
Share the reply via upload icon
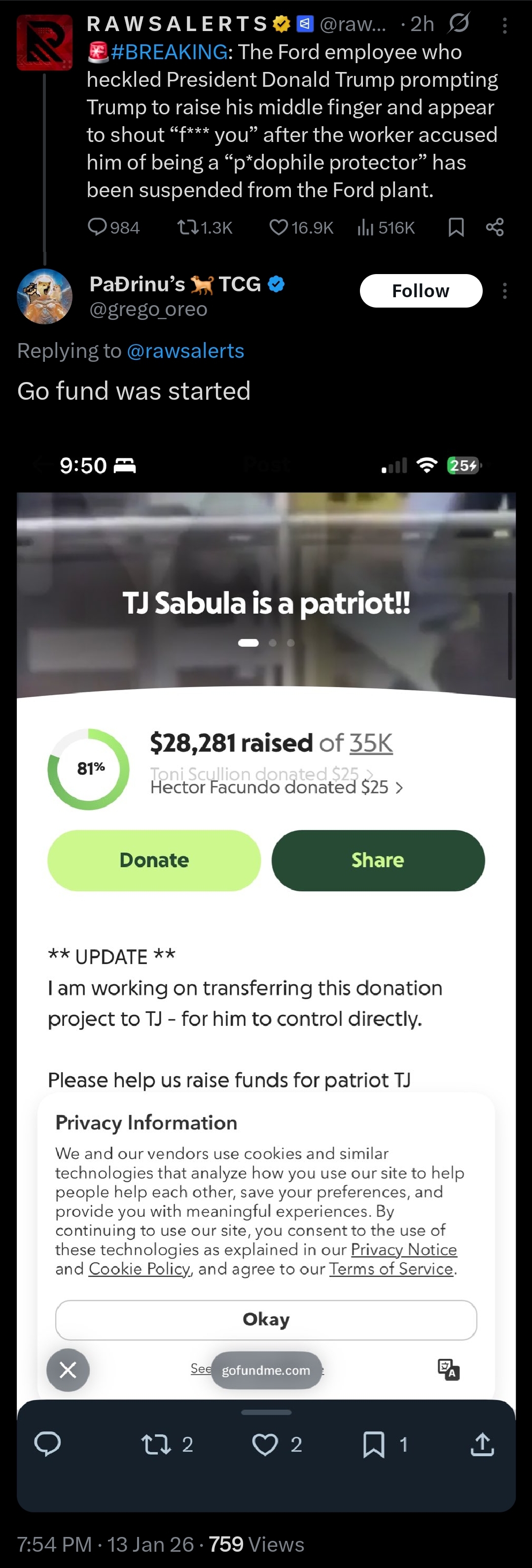coord(482,1444)
